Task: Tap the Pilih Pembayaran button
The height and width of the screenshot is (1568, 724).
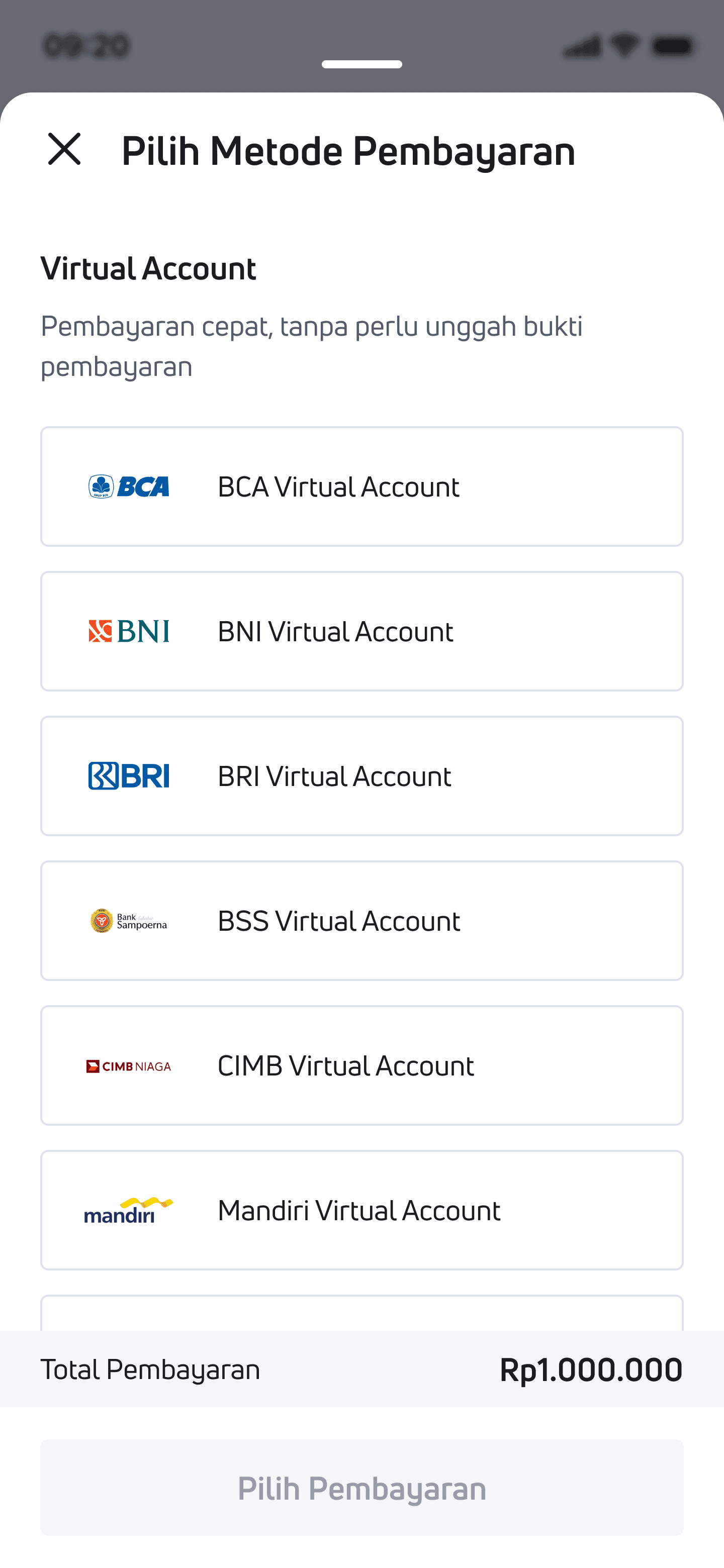Action: [x=361, y=1488]
